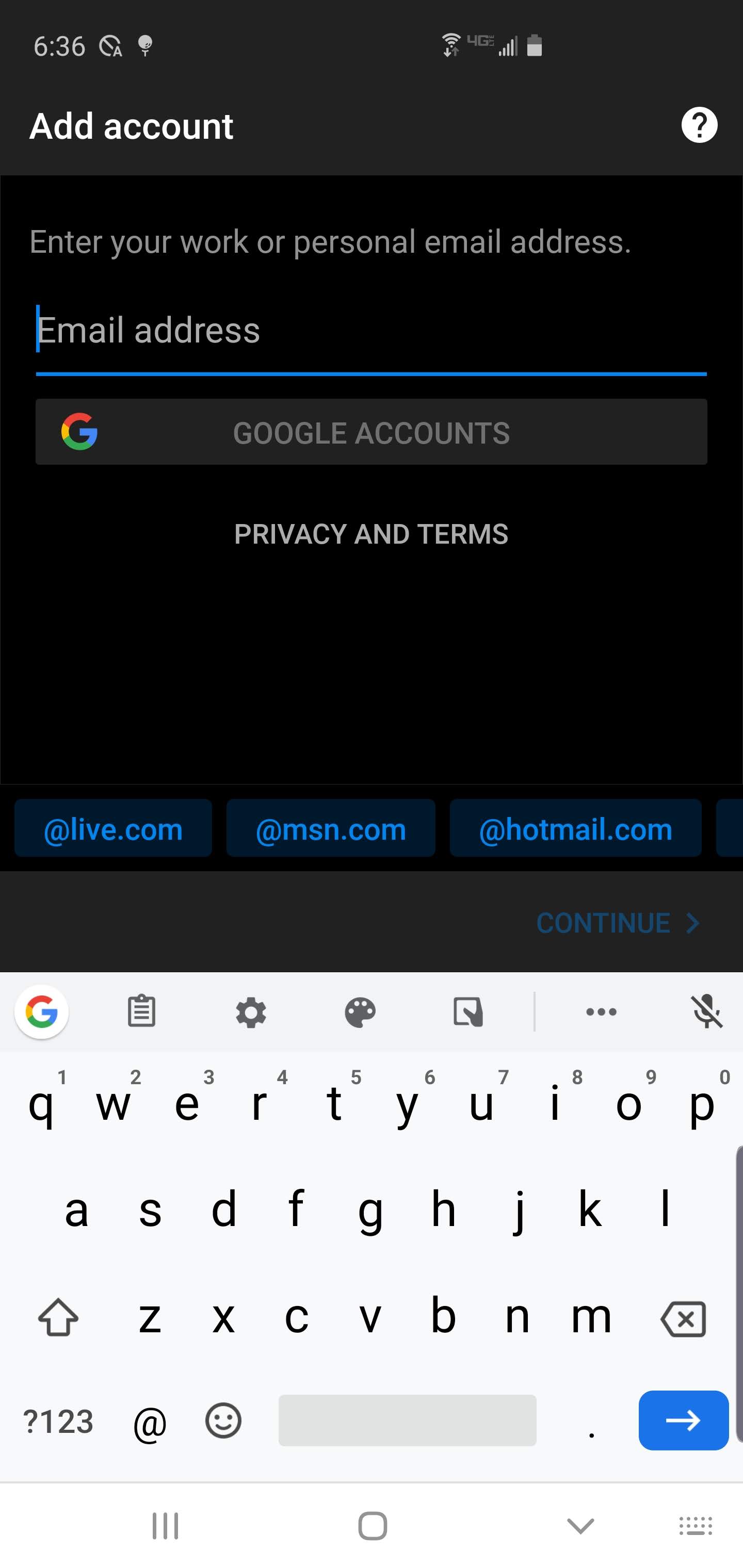The image size is (743, 1568).
Task: Tap the keyboard microphone icon
Action: [x=707, y=1012]
